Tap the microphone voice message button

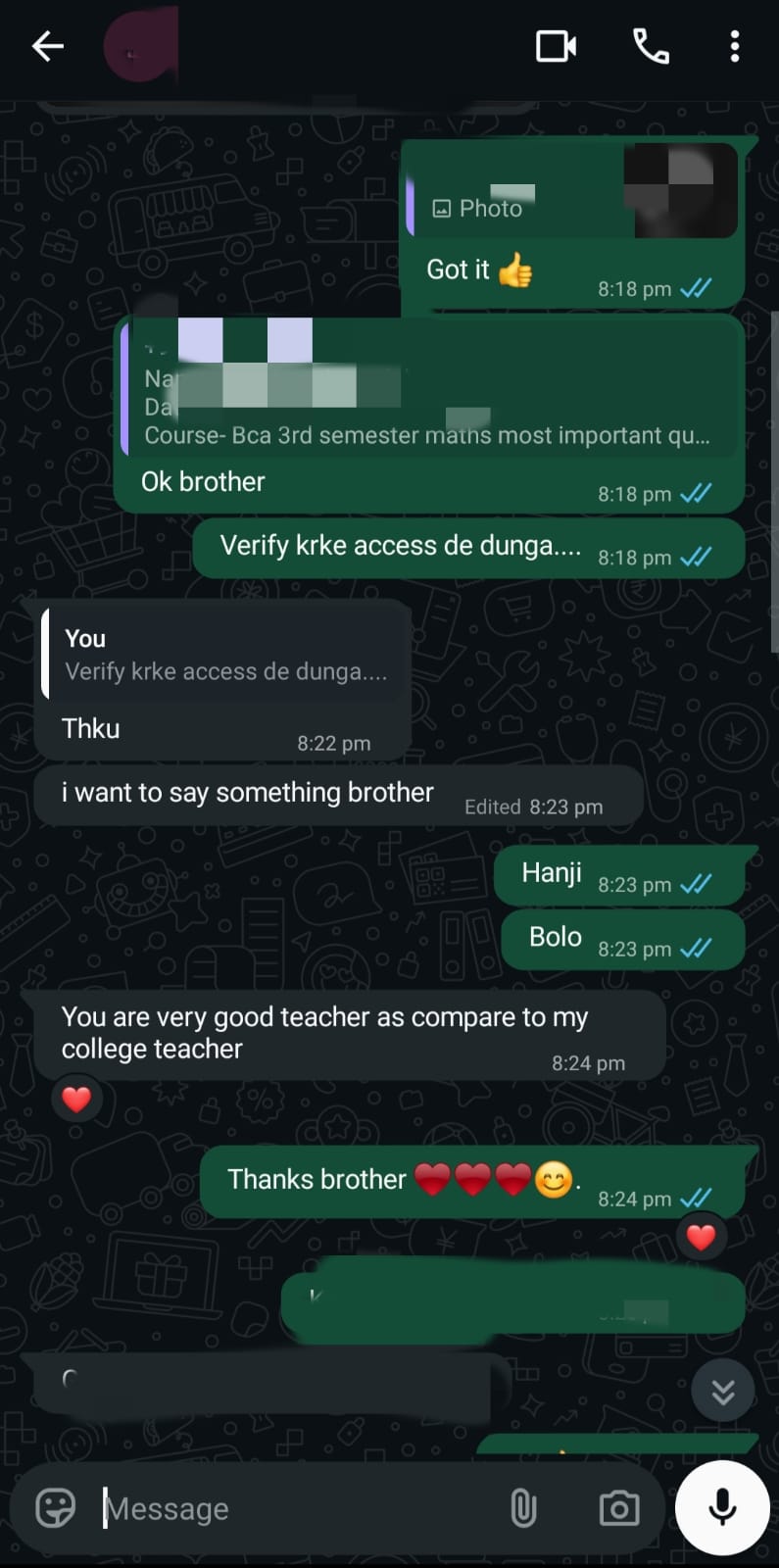[x=722, y=1507]
